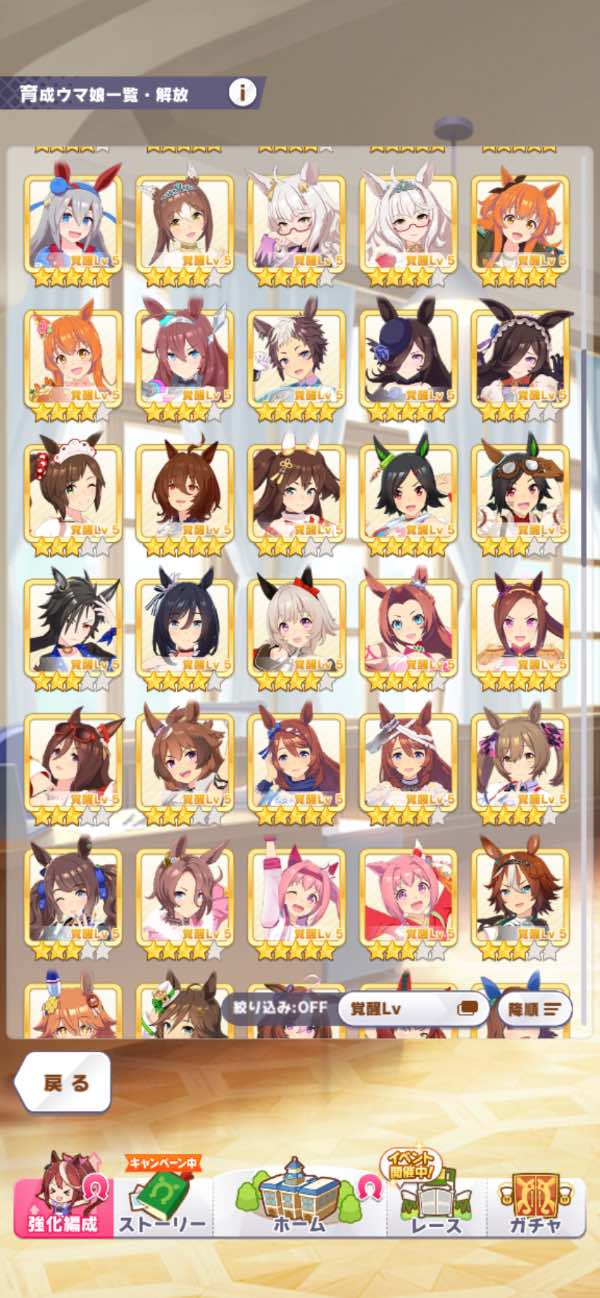Select the winking girl with maid headband
This screenshot has height=1298, width=600.
[x=73, y=494]
